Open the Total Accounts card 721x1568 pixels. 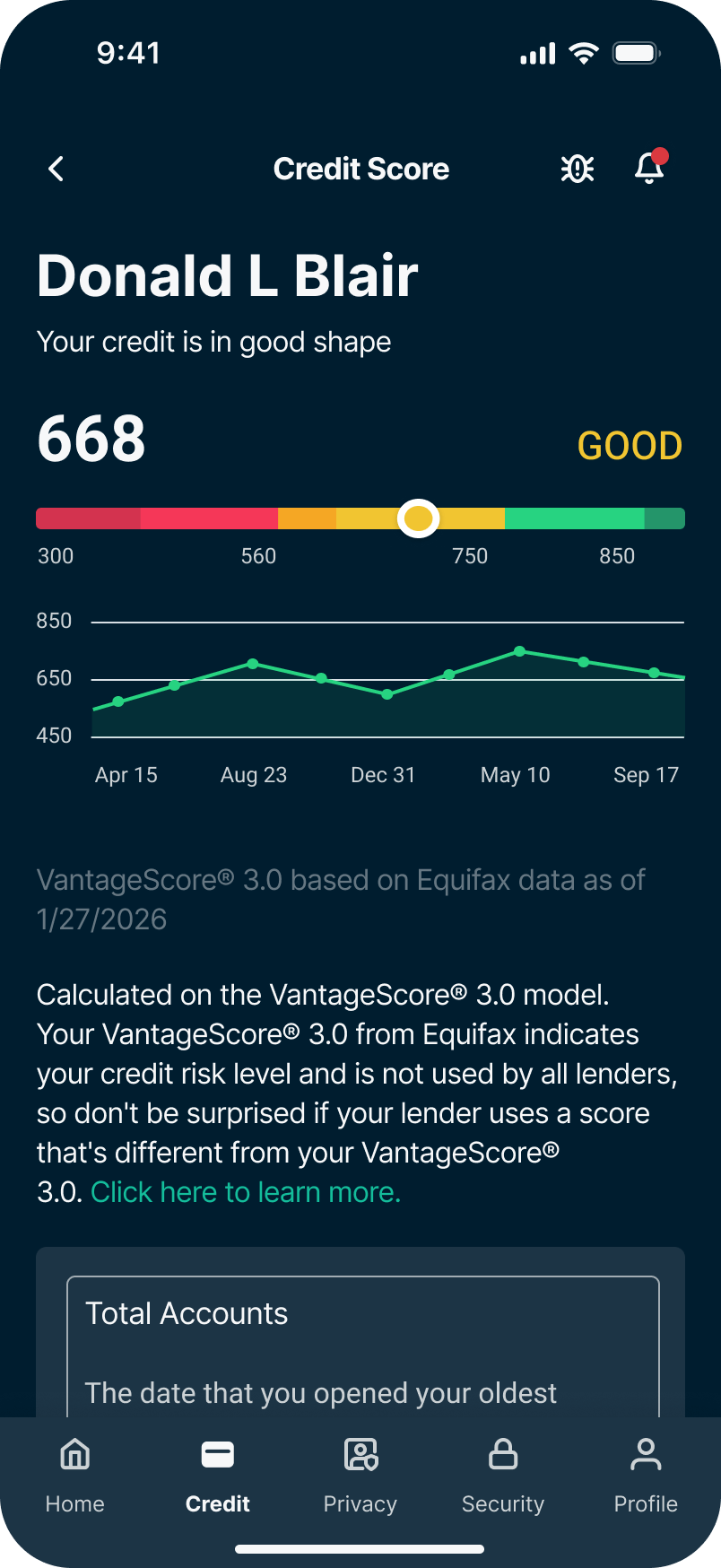point(362,1346)
